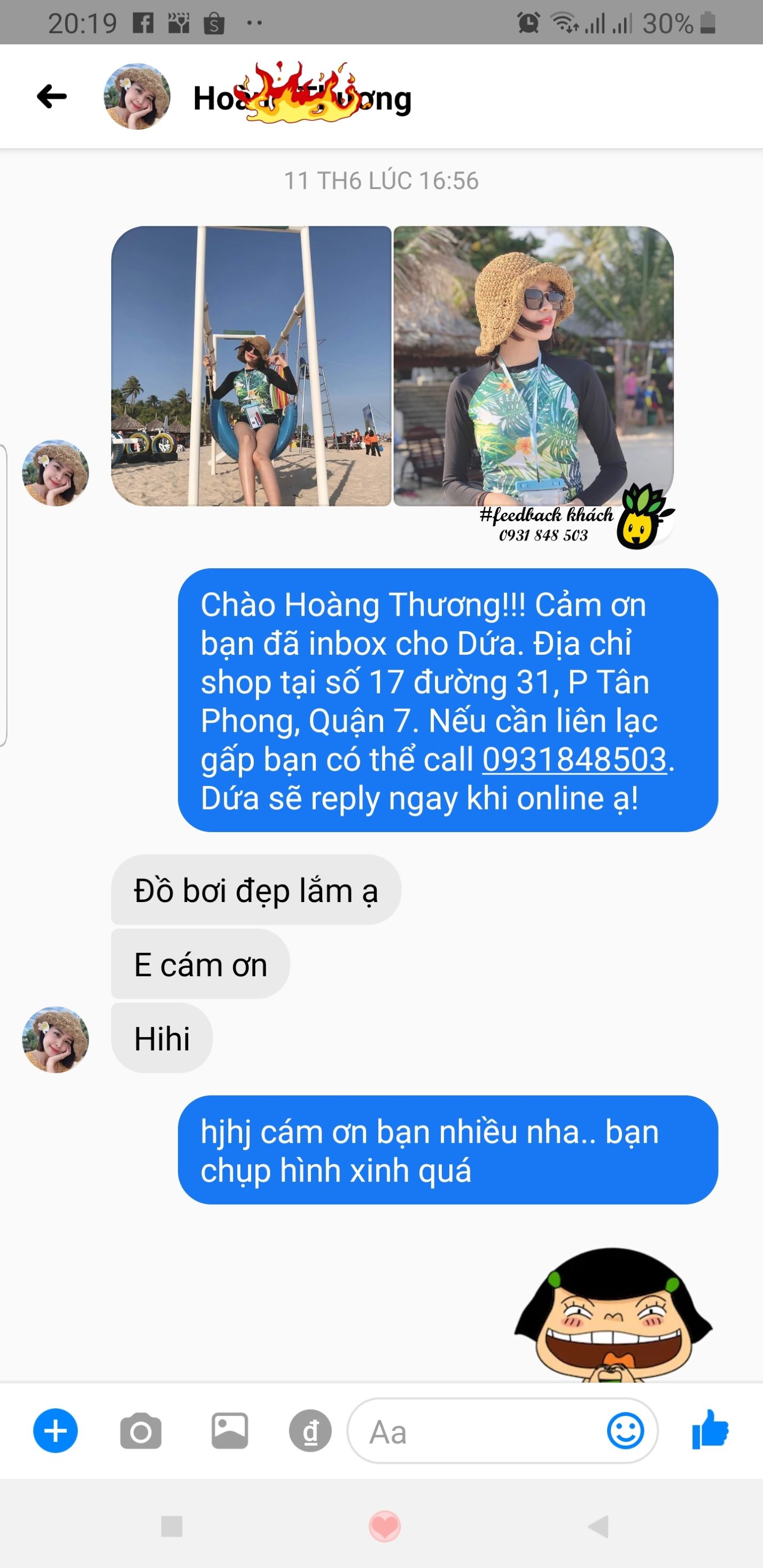Open the plus more-options button
The height and width of the screenshot is (1568, 763).
[x=56, y=1430]
